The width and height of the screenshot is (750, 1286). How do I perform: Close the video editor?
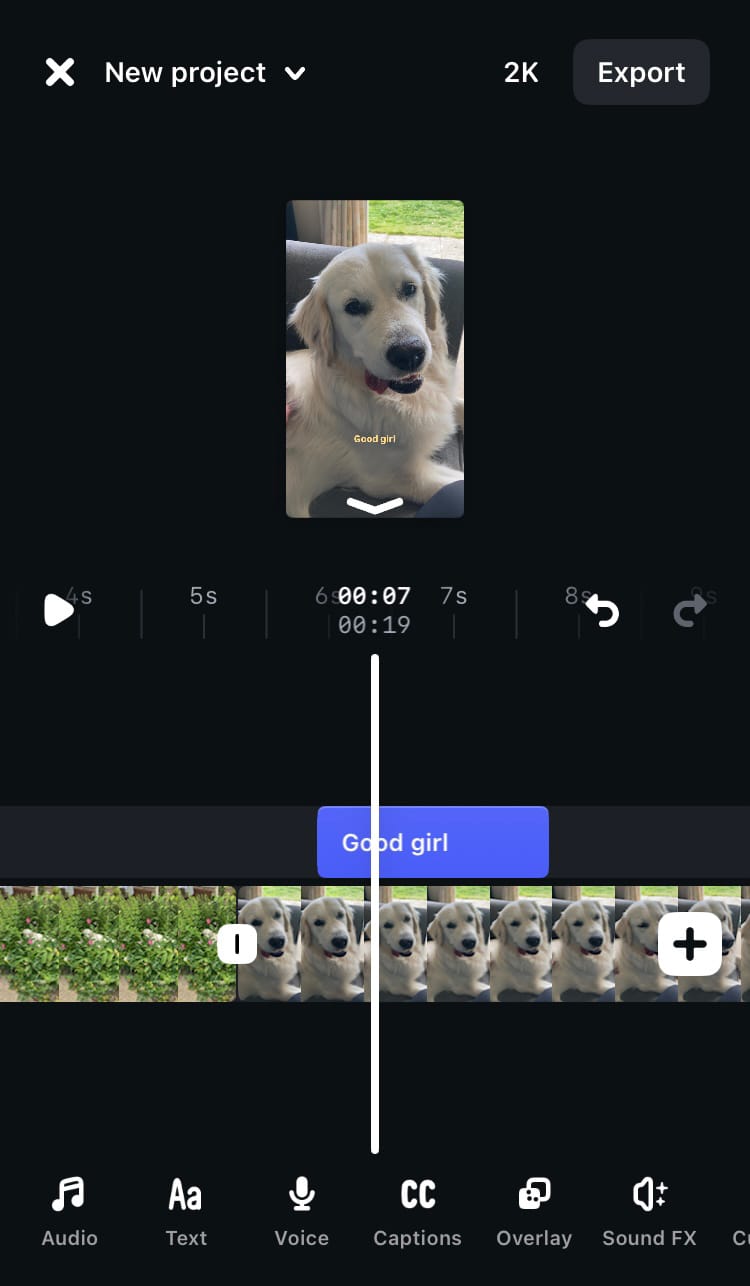coord(60,72)
